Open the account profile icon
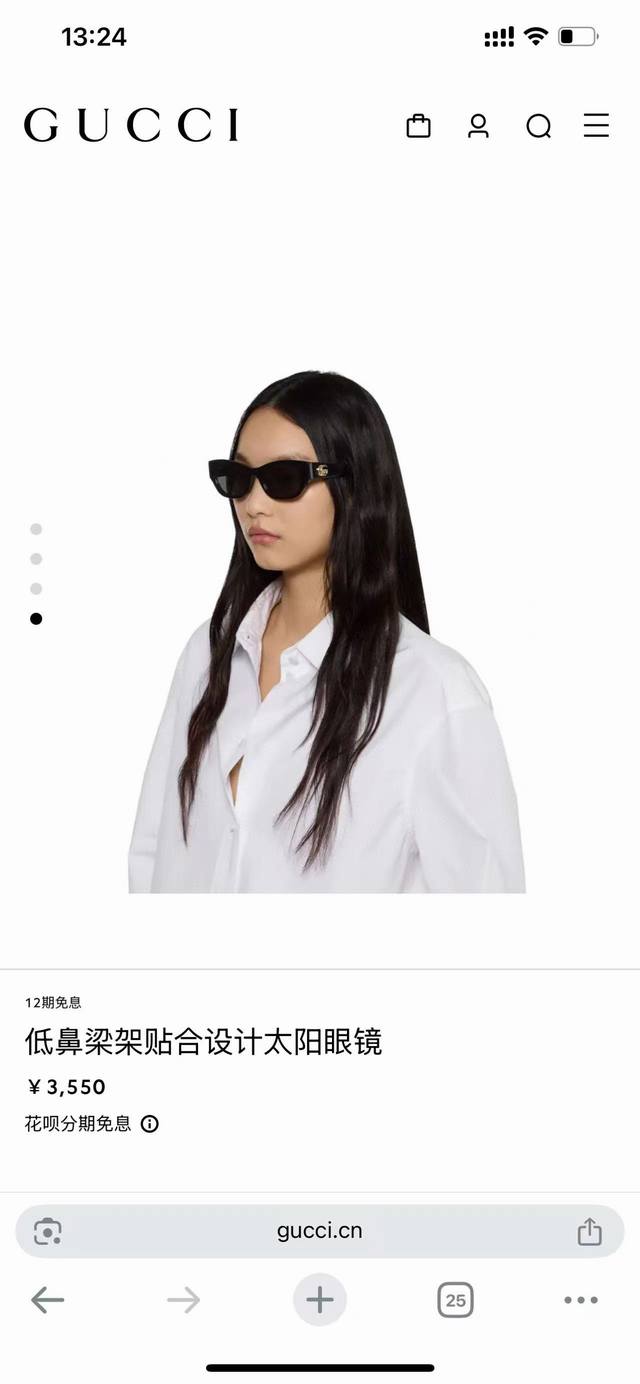 (x=478, y=126)
